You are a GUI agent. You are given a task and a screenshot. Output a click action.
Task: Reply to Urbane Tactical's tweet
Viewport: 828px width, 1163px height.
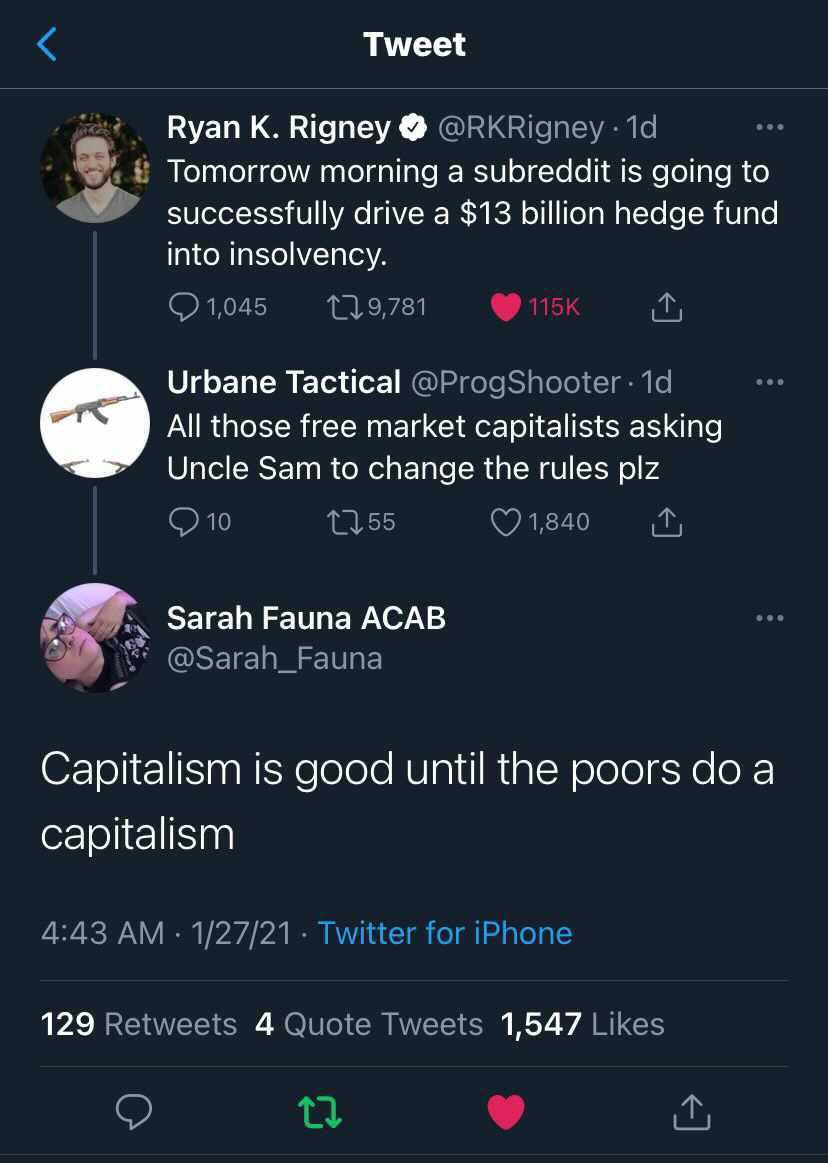pyautogui.click(x=184, y=522)
